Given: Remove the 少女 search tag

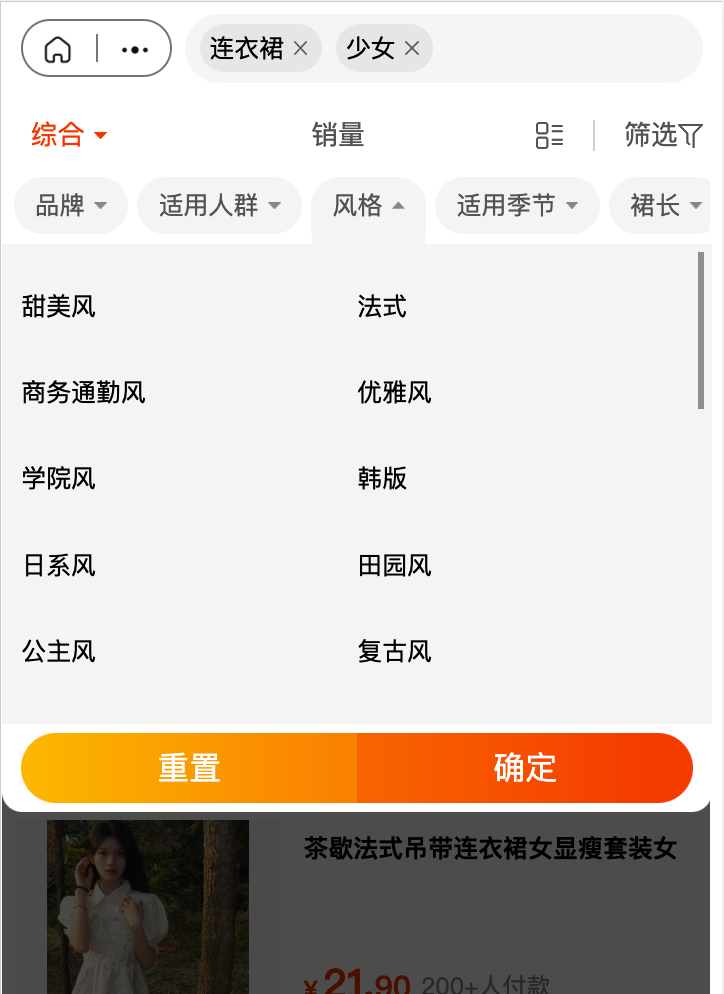Looking at the screenshot, I should [x=412, y=48].
